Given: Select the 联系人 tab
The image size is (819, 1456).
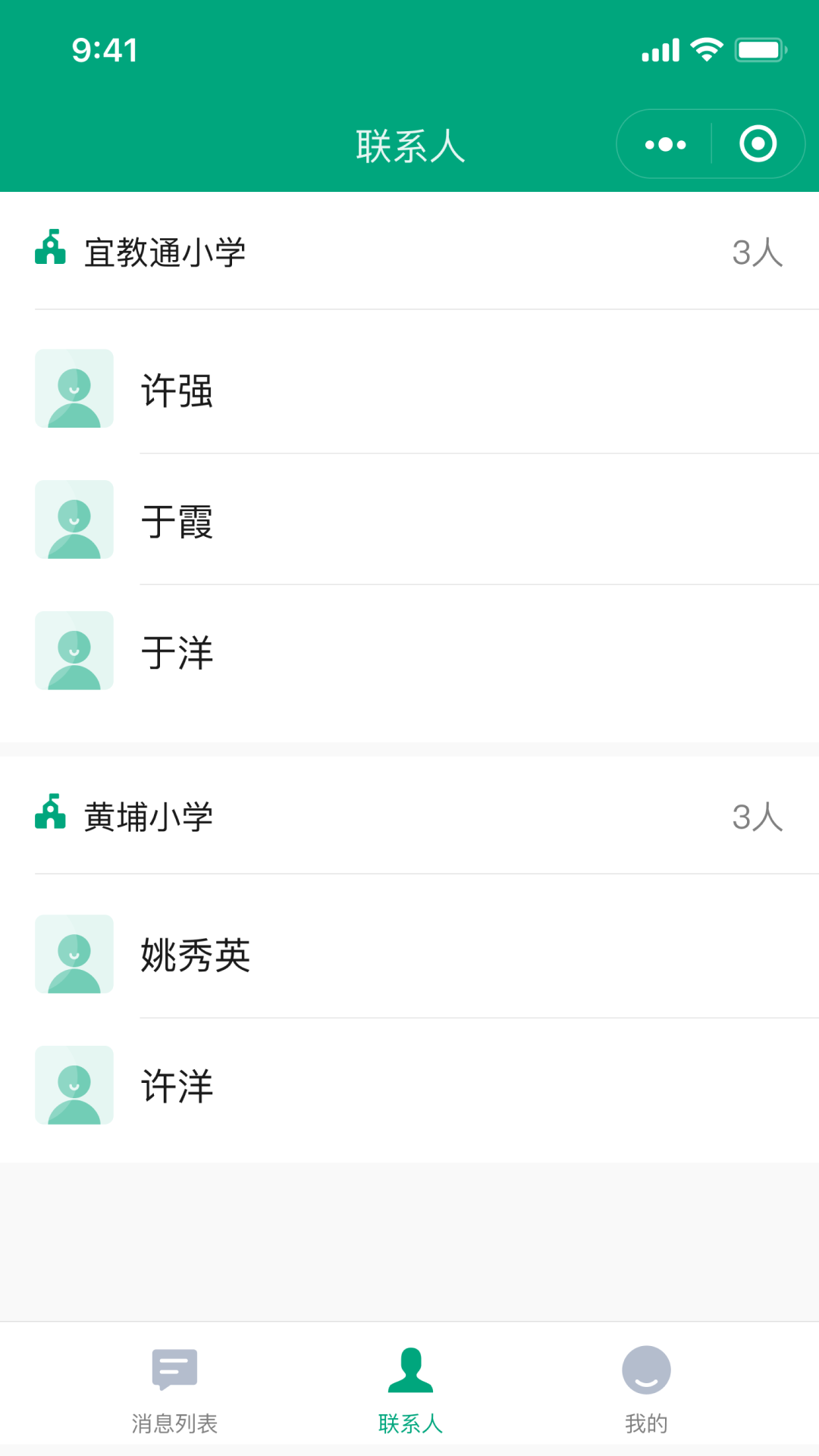Looking at the screenshot, I should click(410, 1395).
